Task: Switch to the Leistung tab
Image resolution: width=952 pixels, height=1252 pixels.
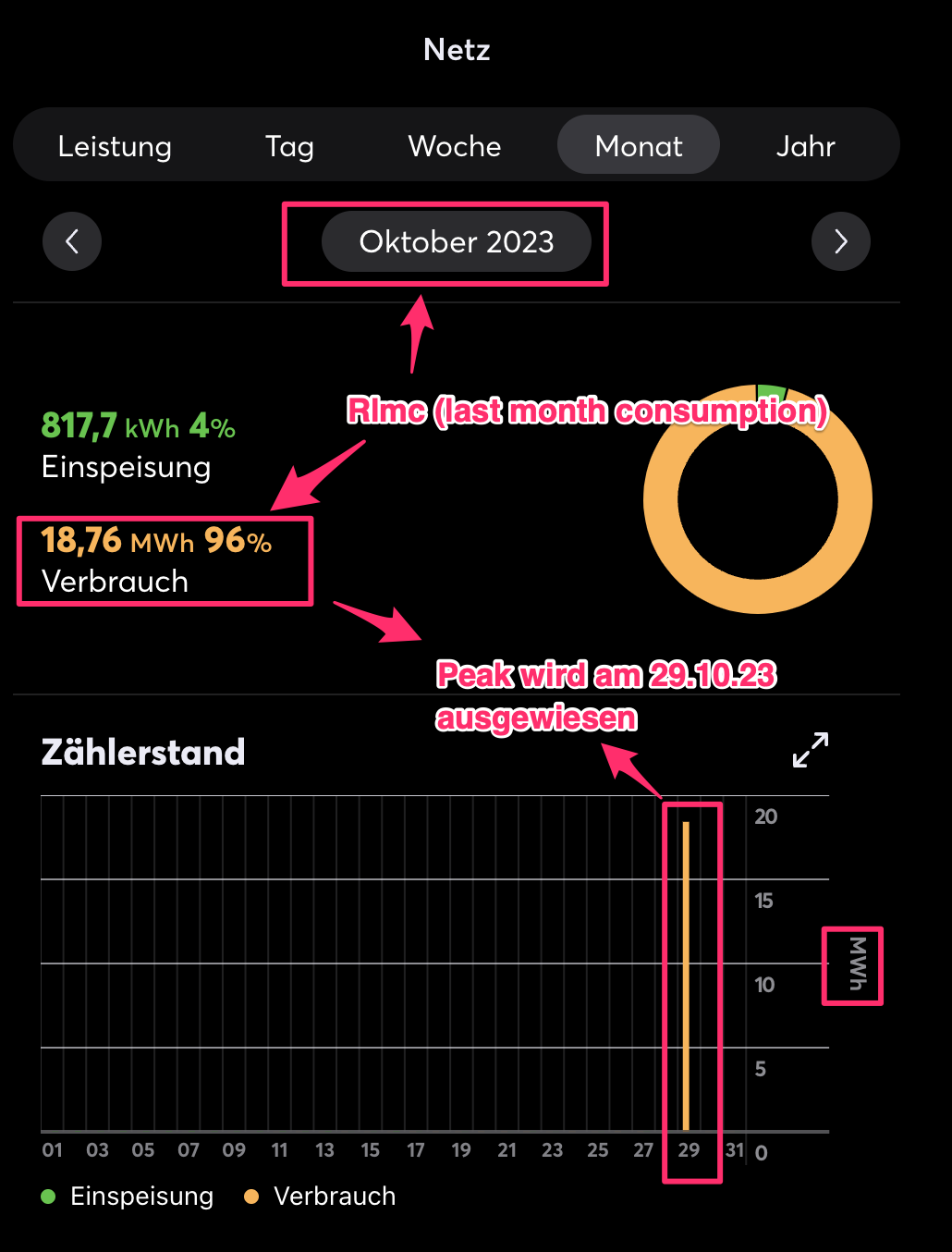Action: (115, 146)
